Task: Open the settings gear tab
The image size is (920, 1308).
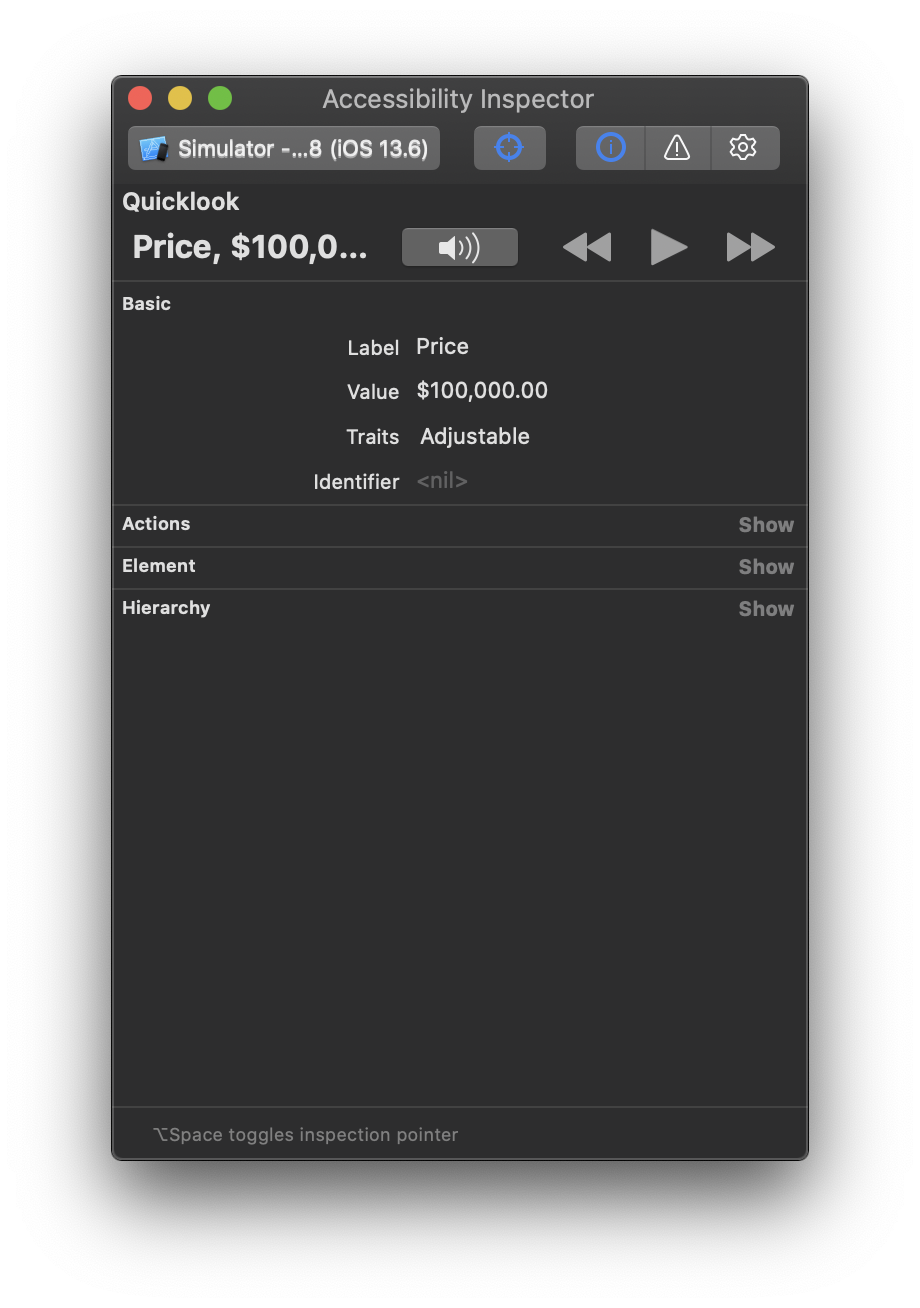Action: click(743, 148)
